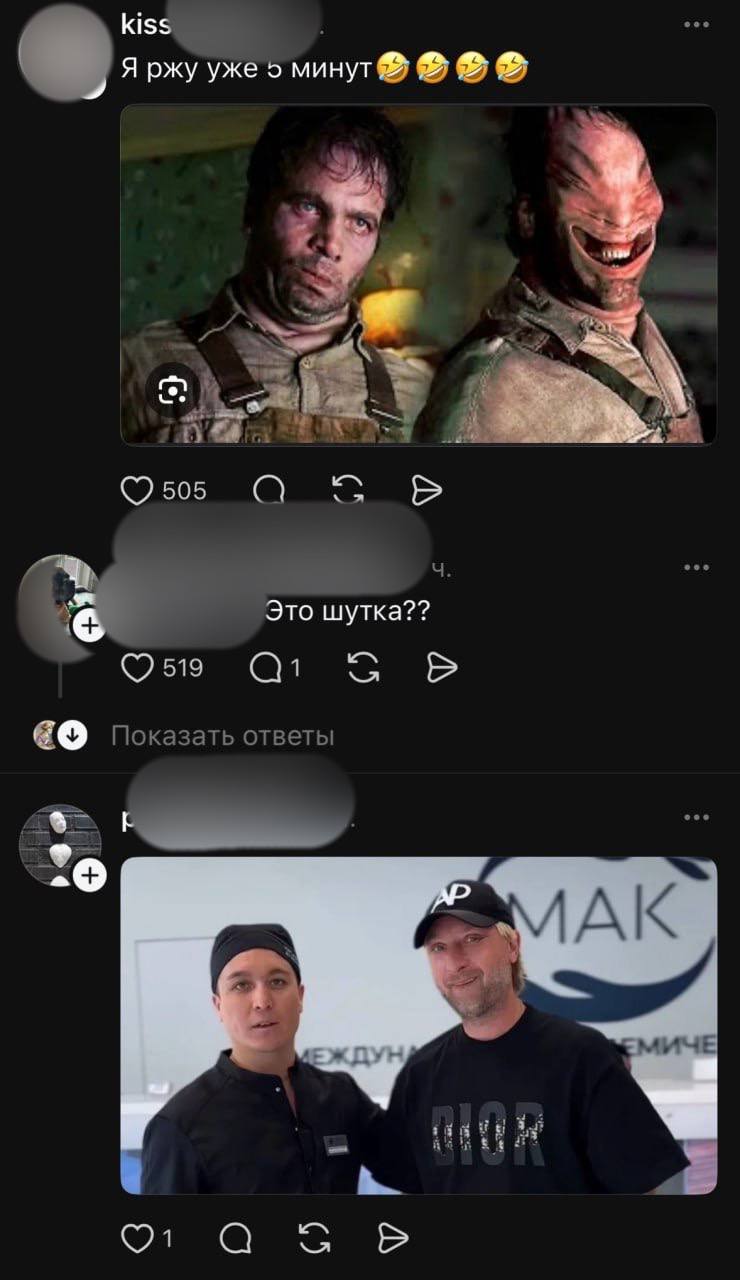Send the "Это шутка??" reply via share icon
This screenshot has width=740, height=1280.
point(442,667)
